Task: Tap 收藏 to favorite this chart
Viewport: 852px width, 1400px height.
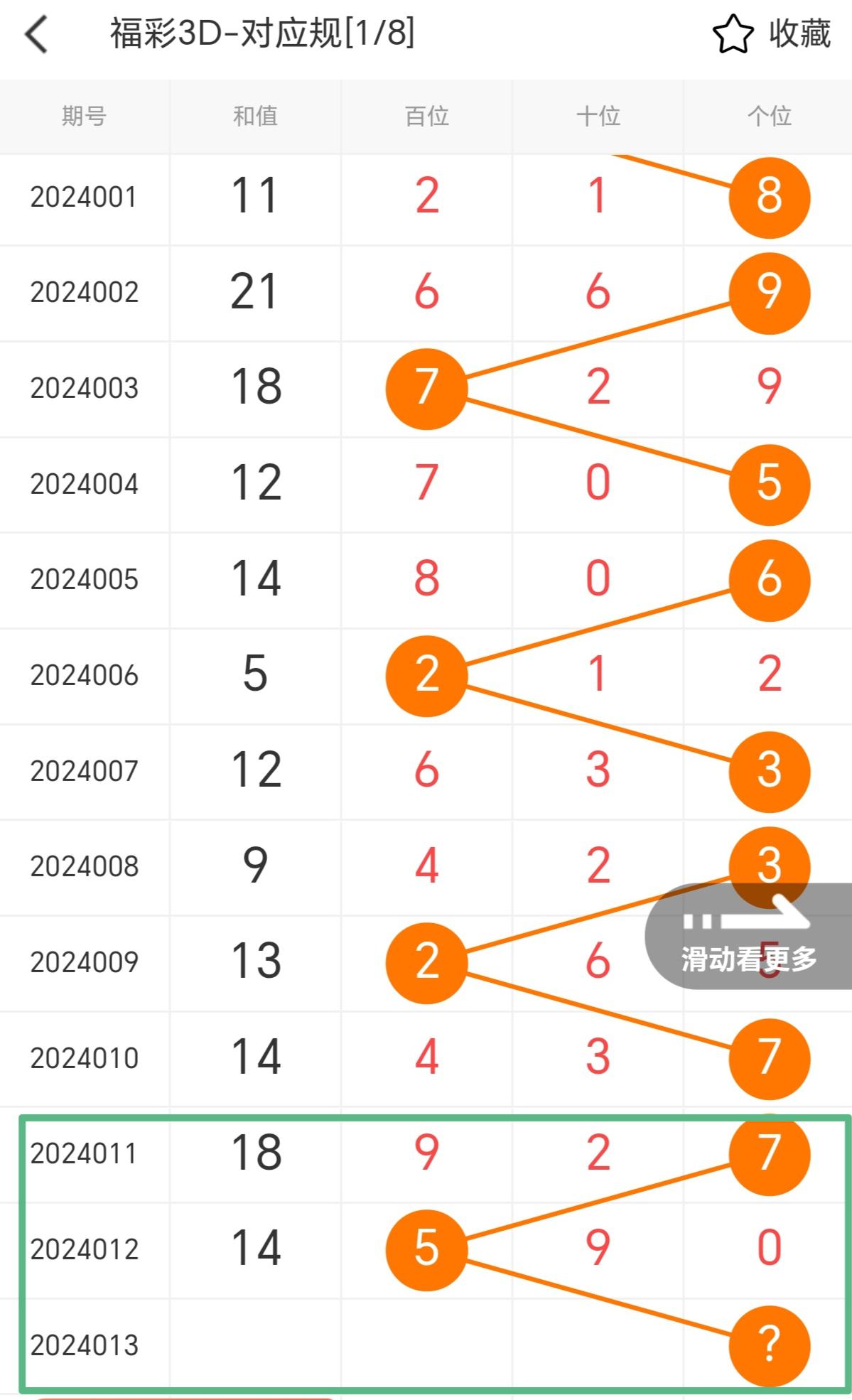Action: pyautogui.click(x=772, y=34)
